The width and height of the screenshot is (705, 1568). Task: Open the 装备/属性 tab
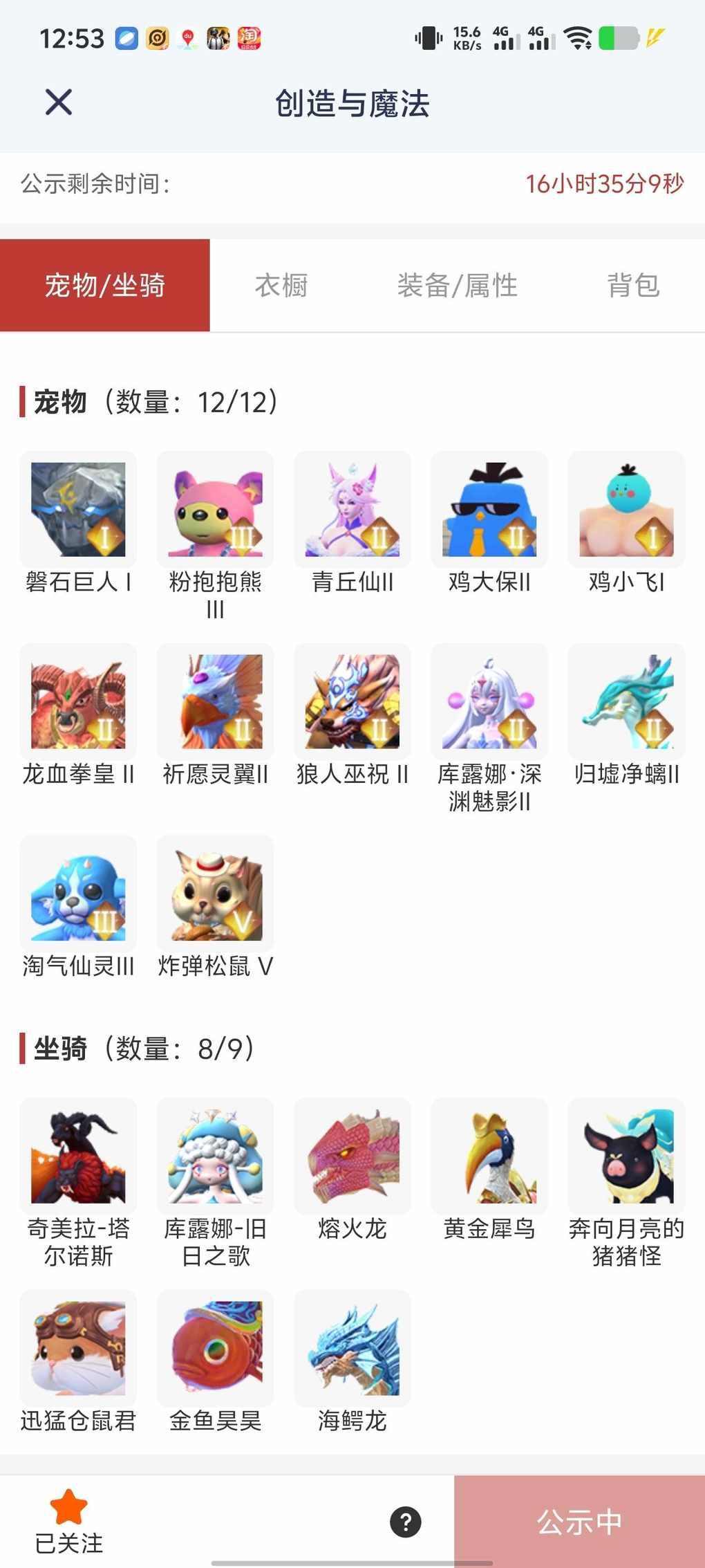click(457, 286)
